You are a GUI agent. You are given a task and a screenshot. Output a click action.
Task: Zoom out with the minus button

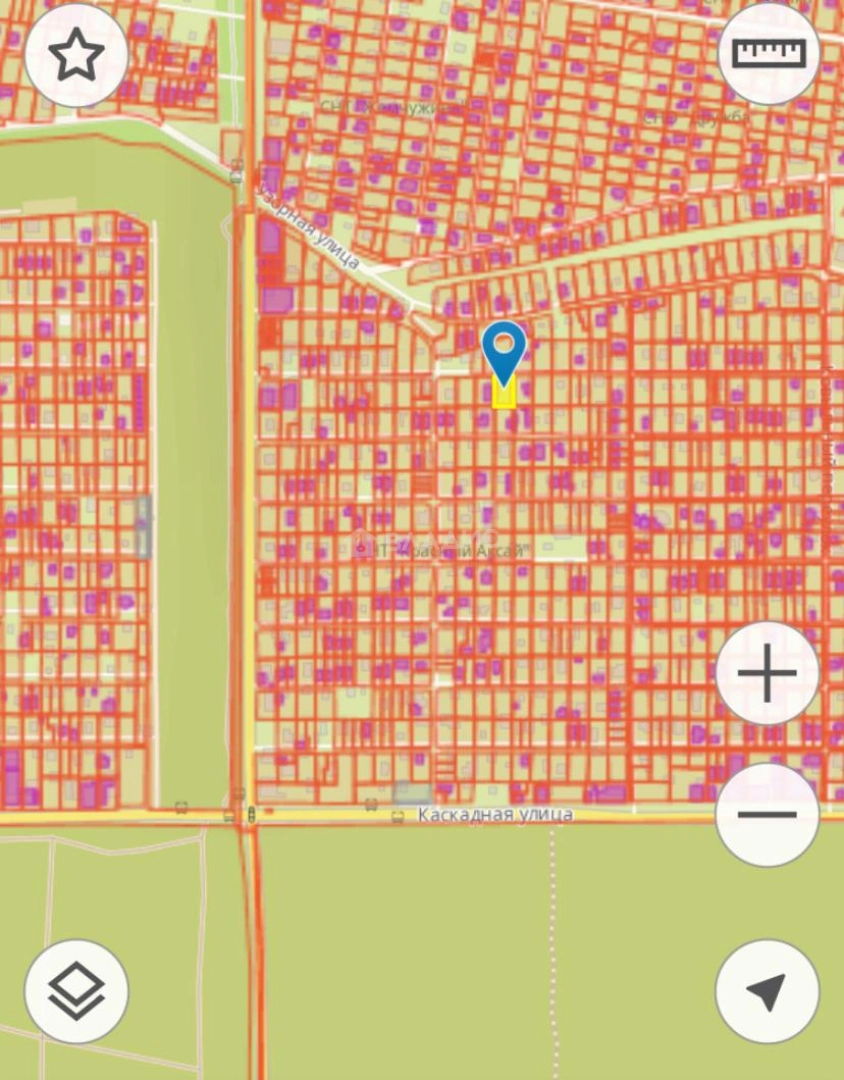click(x=767, y=814)
